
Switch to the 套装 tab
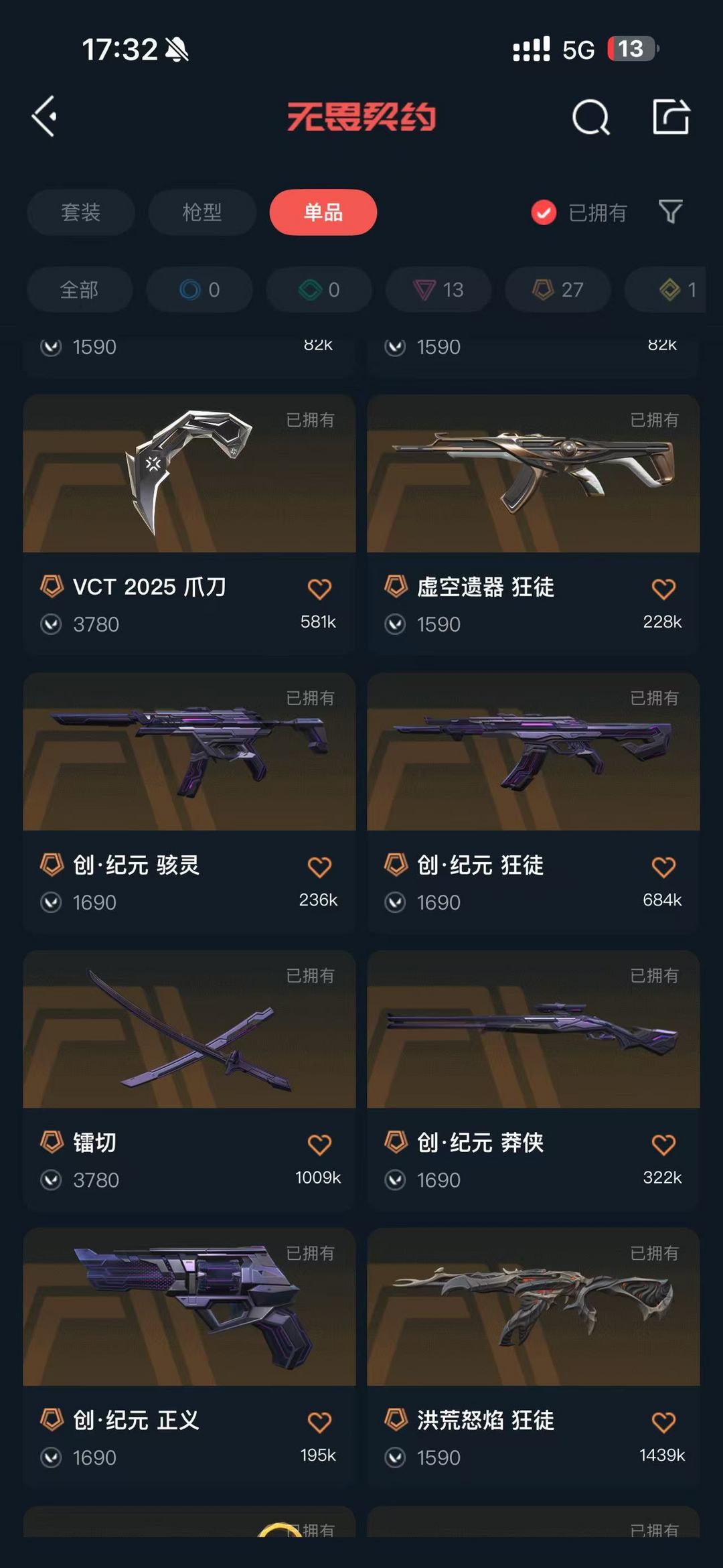coord(80,212)
